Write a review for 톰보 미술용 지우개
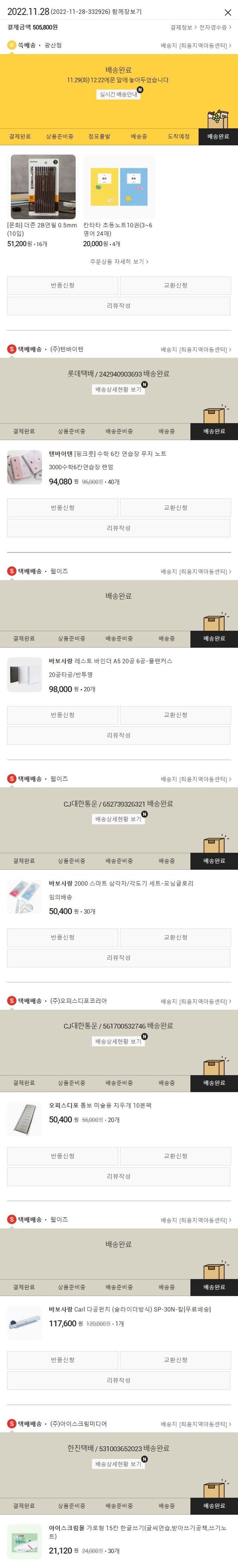238x1568 pixels. (118, 1176)
